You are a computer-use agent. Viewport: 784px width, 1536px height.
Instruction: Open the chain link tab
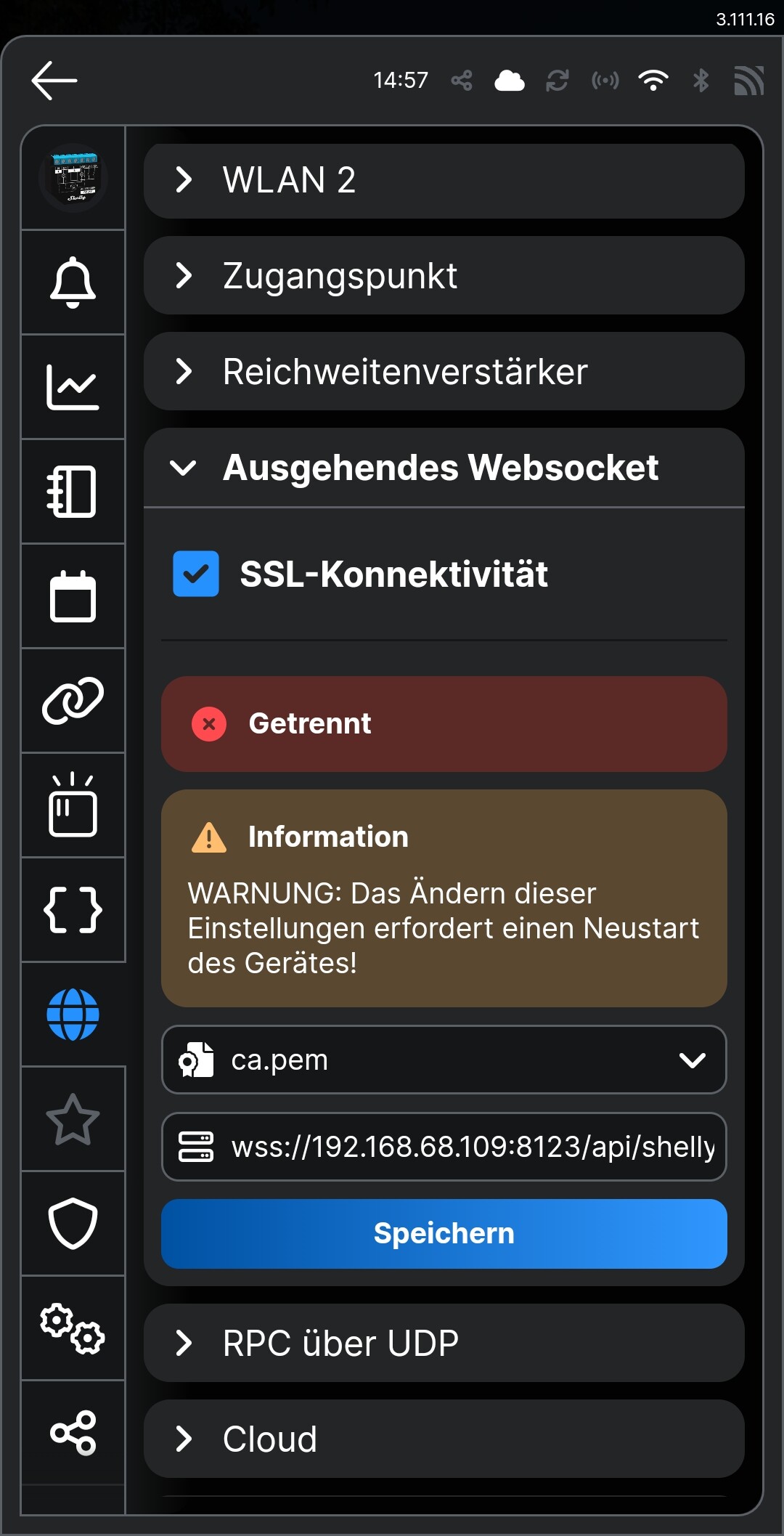pyautogui.click(x=73, y=701)
